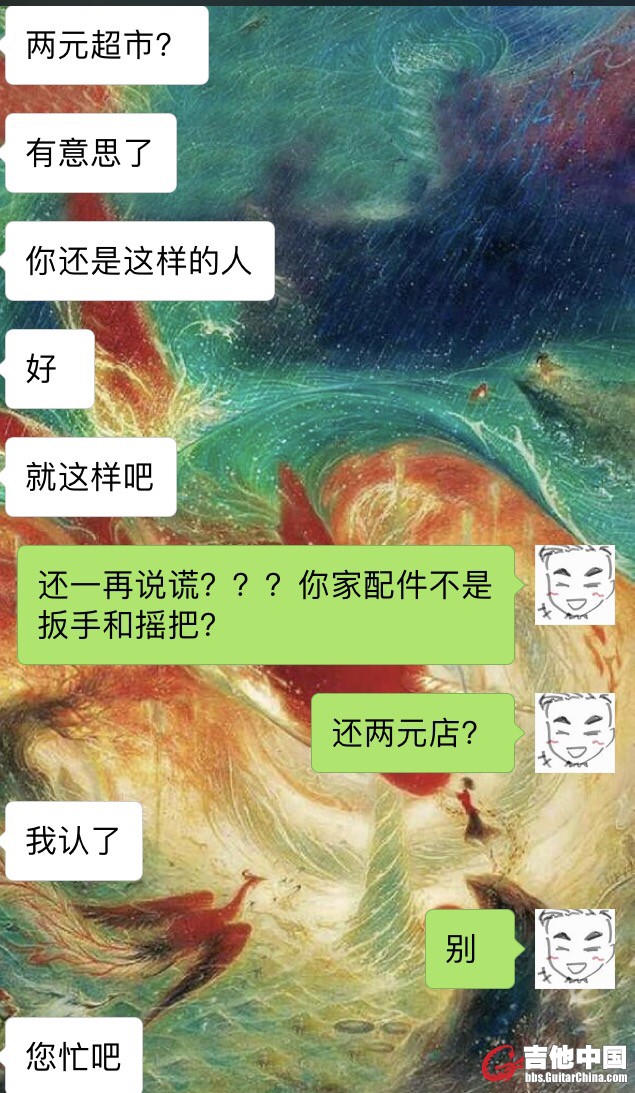635x1093 pixels.
Task: Open sender's avatar beside '还两元店?' message
Action: [x=574, y=733]
